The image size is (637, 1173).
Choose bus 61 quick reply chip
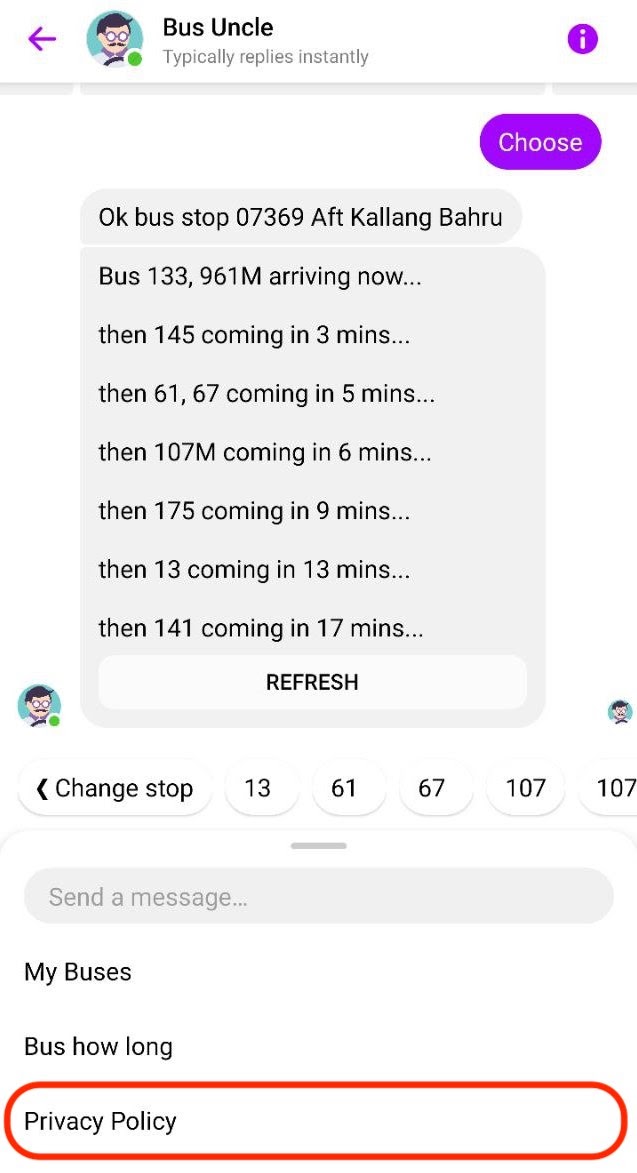tap(344, 788)
